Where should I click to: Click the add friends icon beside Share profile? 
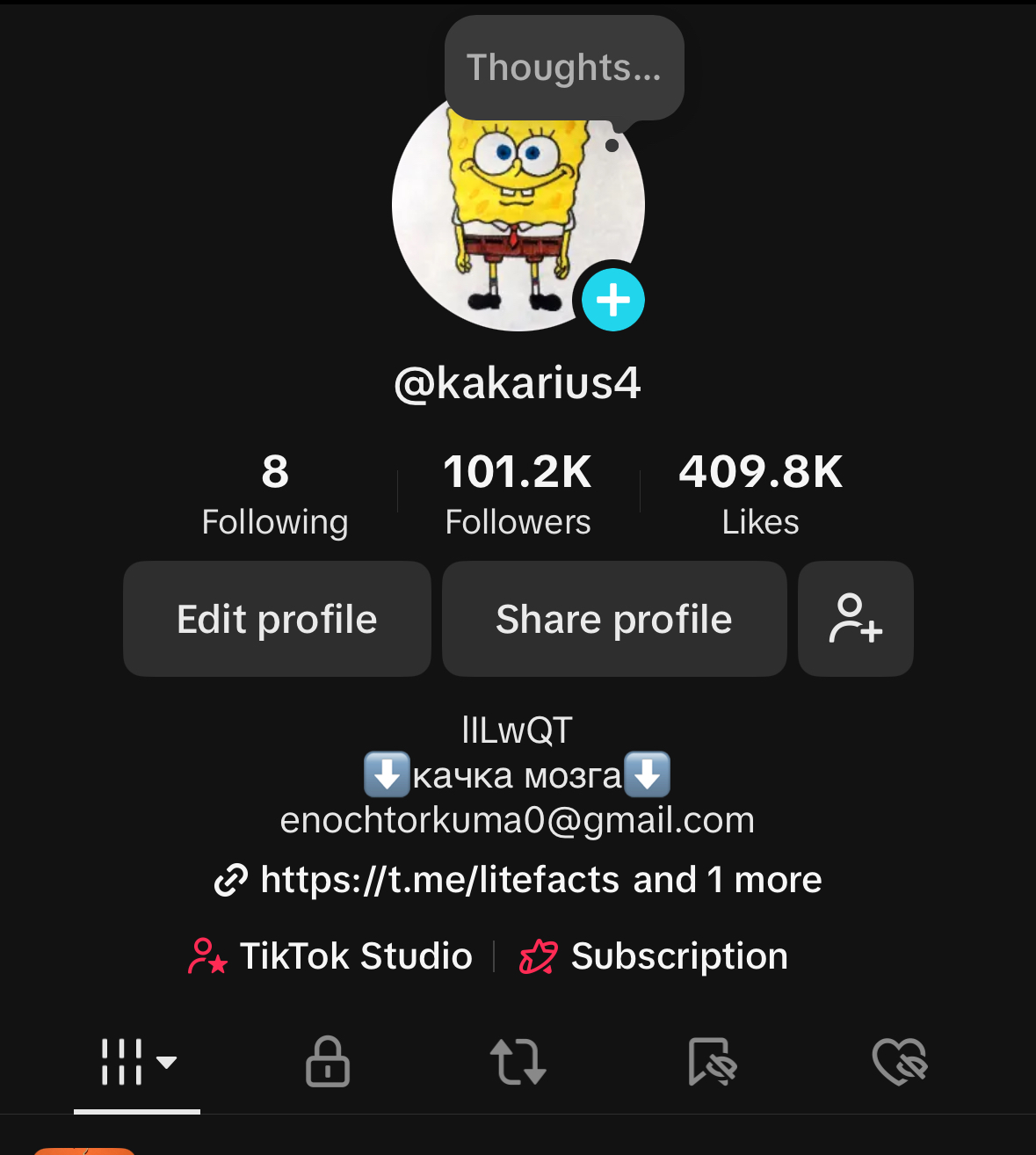(x=855, y=619)
